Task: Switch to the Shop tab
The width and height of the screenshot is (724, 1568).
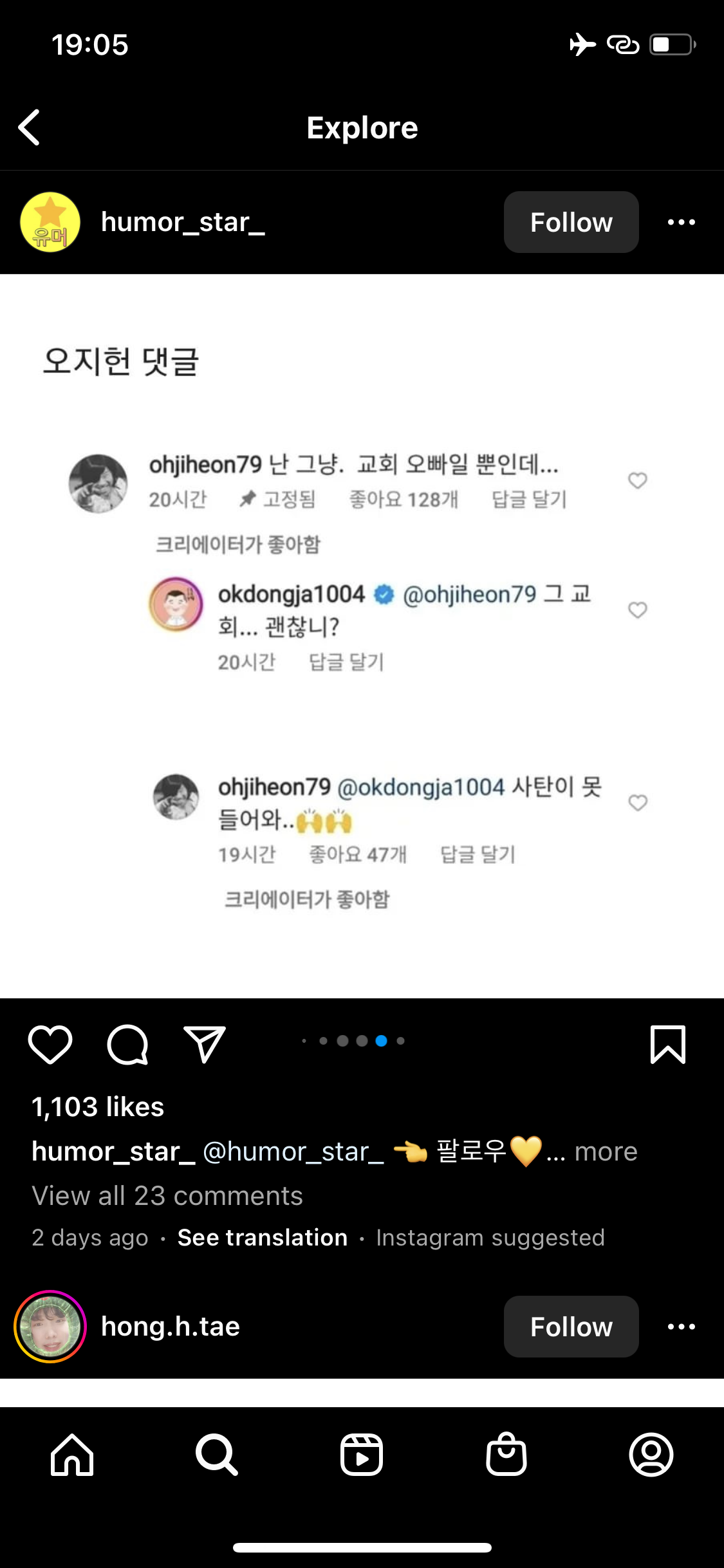Action: [x=506, y=1455]
